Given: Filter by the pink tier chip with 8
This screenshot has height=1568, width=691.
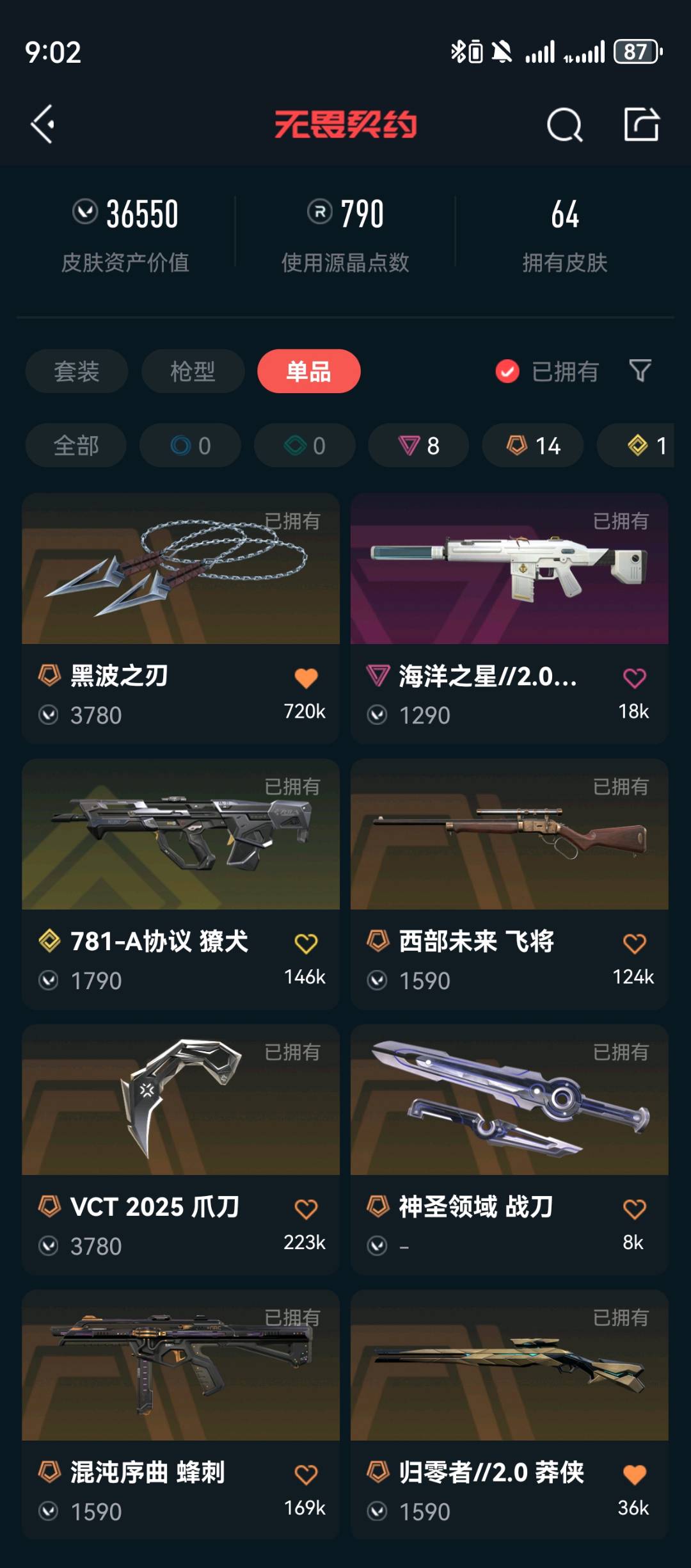Looking at the screenshot, I should (x=419, y=446).
